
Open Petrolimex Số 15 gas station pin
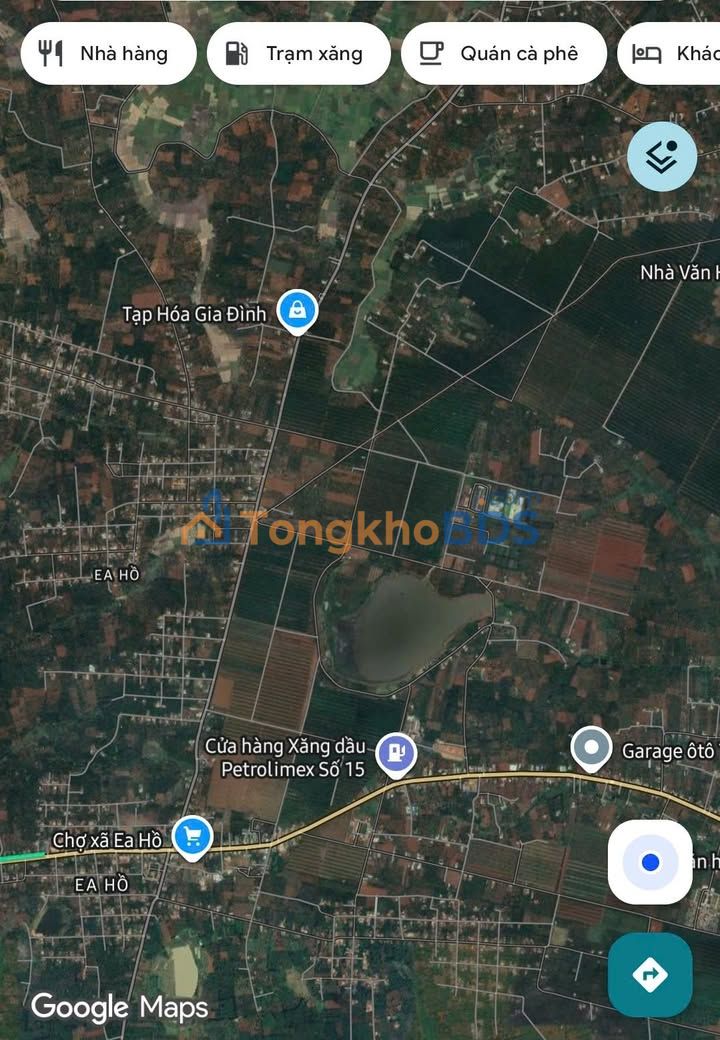(398, 755)
